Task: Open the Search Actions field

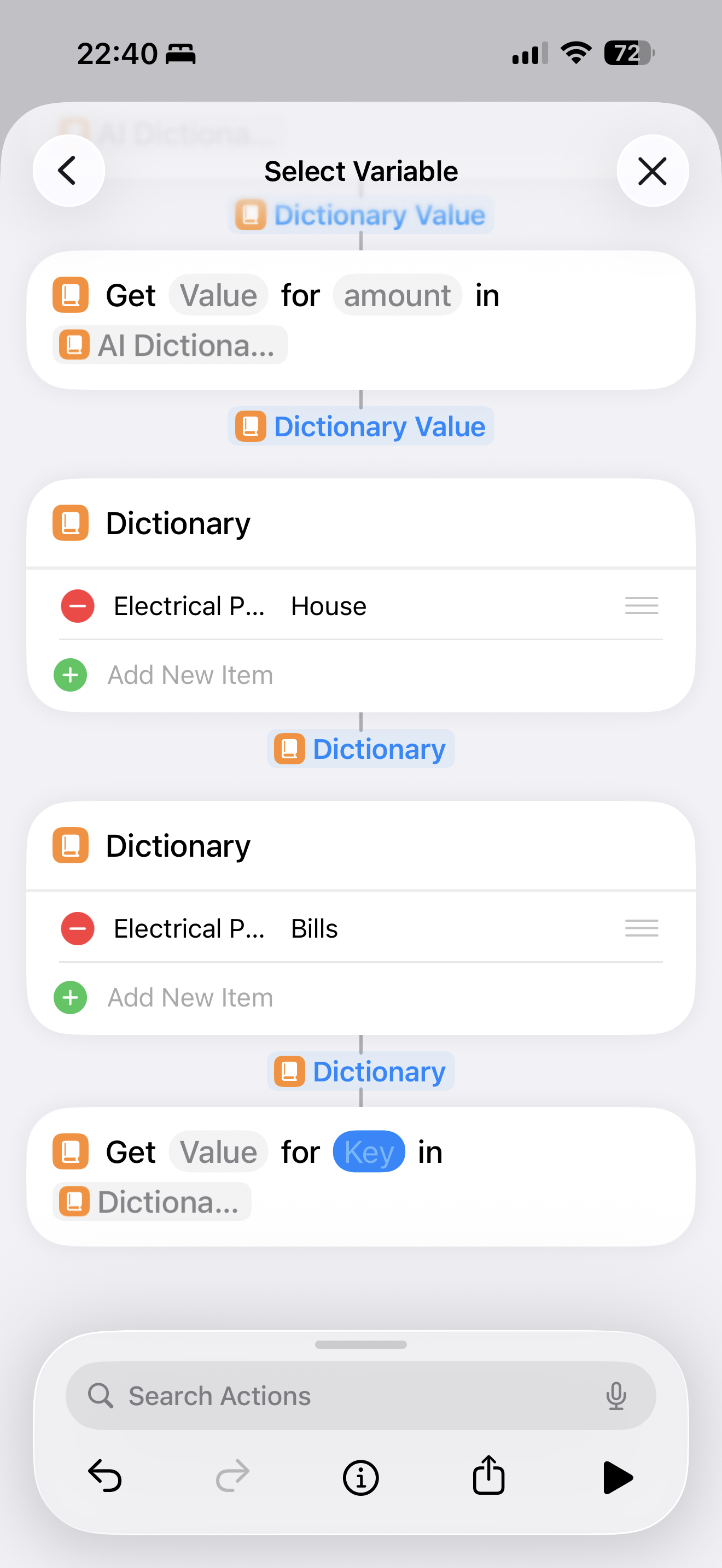Action: [341, 1395]
